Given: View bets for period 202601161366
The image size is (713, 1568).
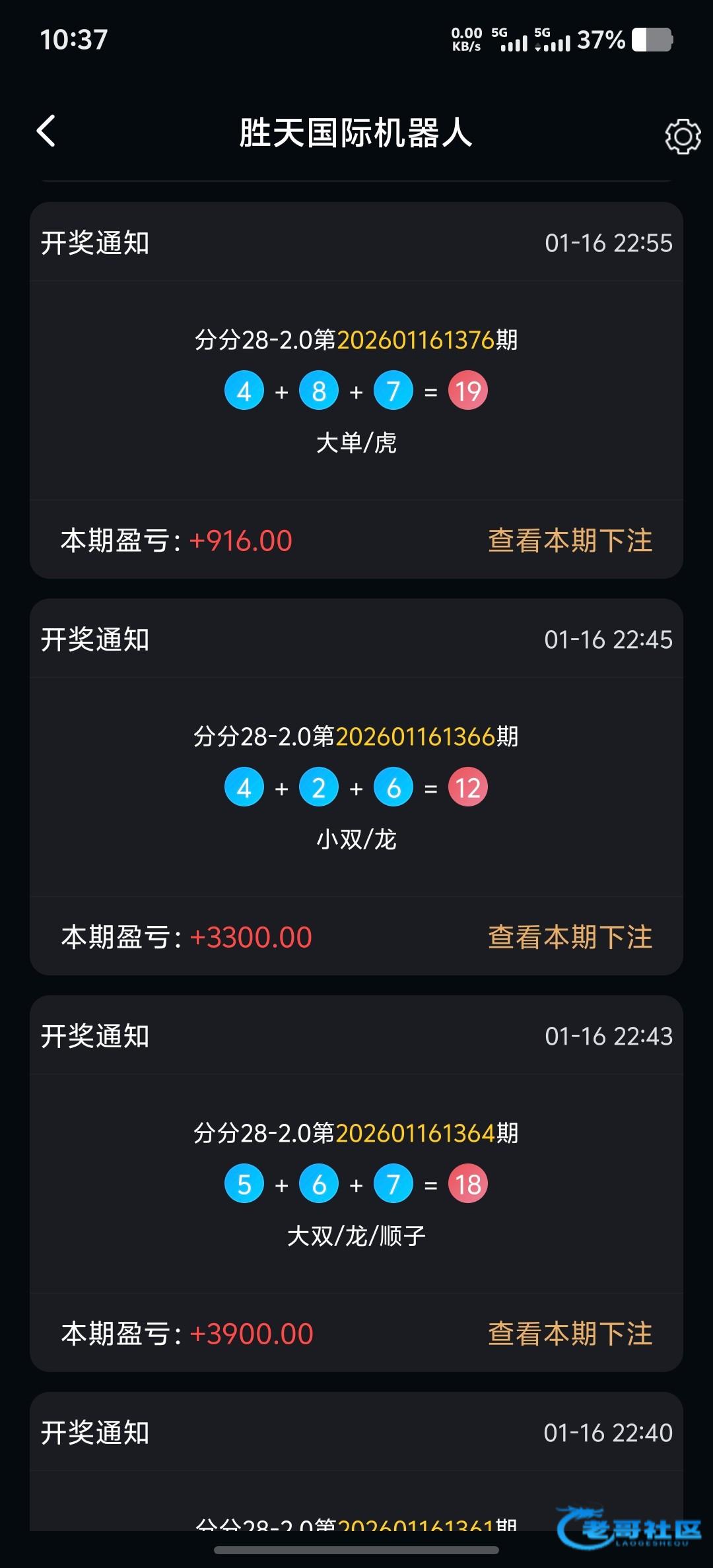Looking at the screenshot, I should tap(570, 937).
